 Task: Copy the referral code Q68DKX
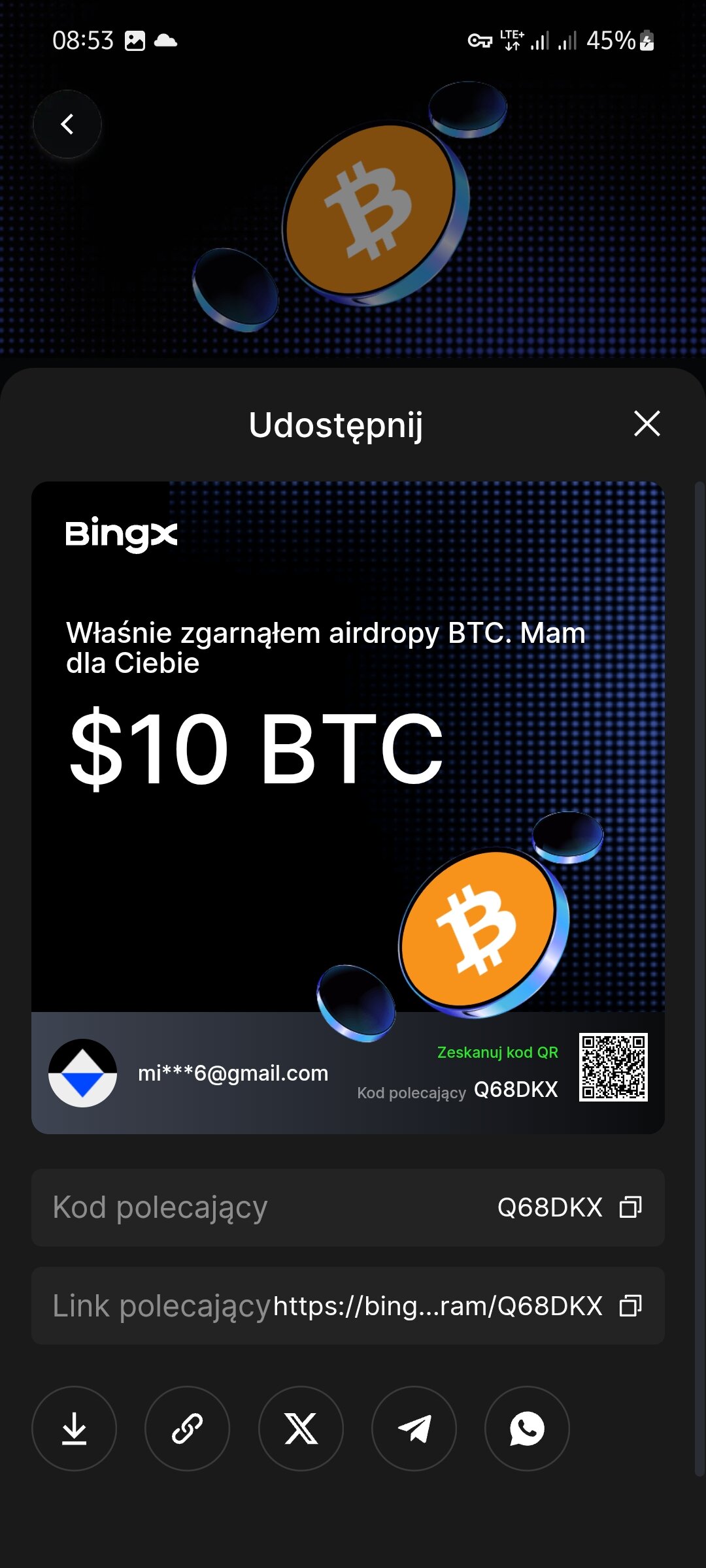(x=630, y=1207)
